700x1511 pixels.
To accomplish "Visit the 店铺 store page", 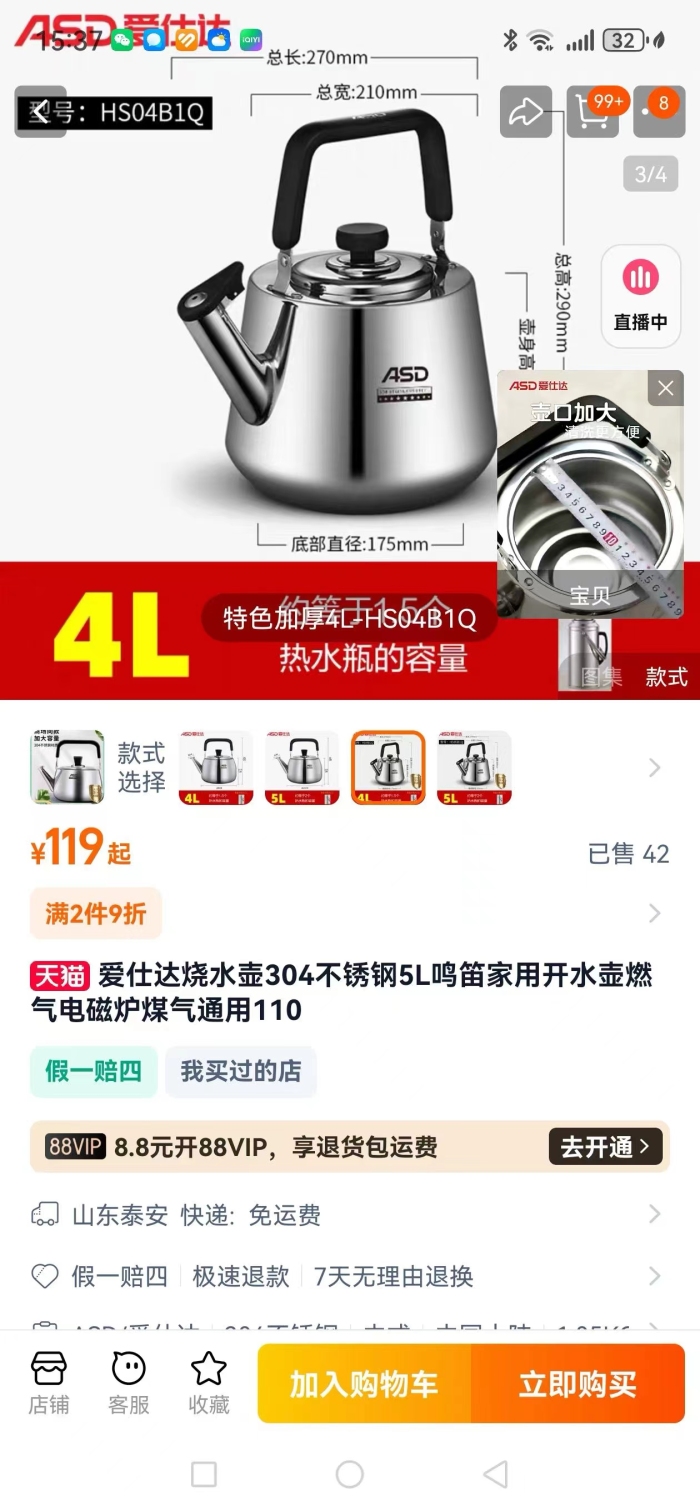I will click(x=49, y=1383).
